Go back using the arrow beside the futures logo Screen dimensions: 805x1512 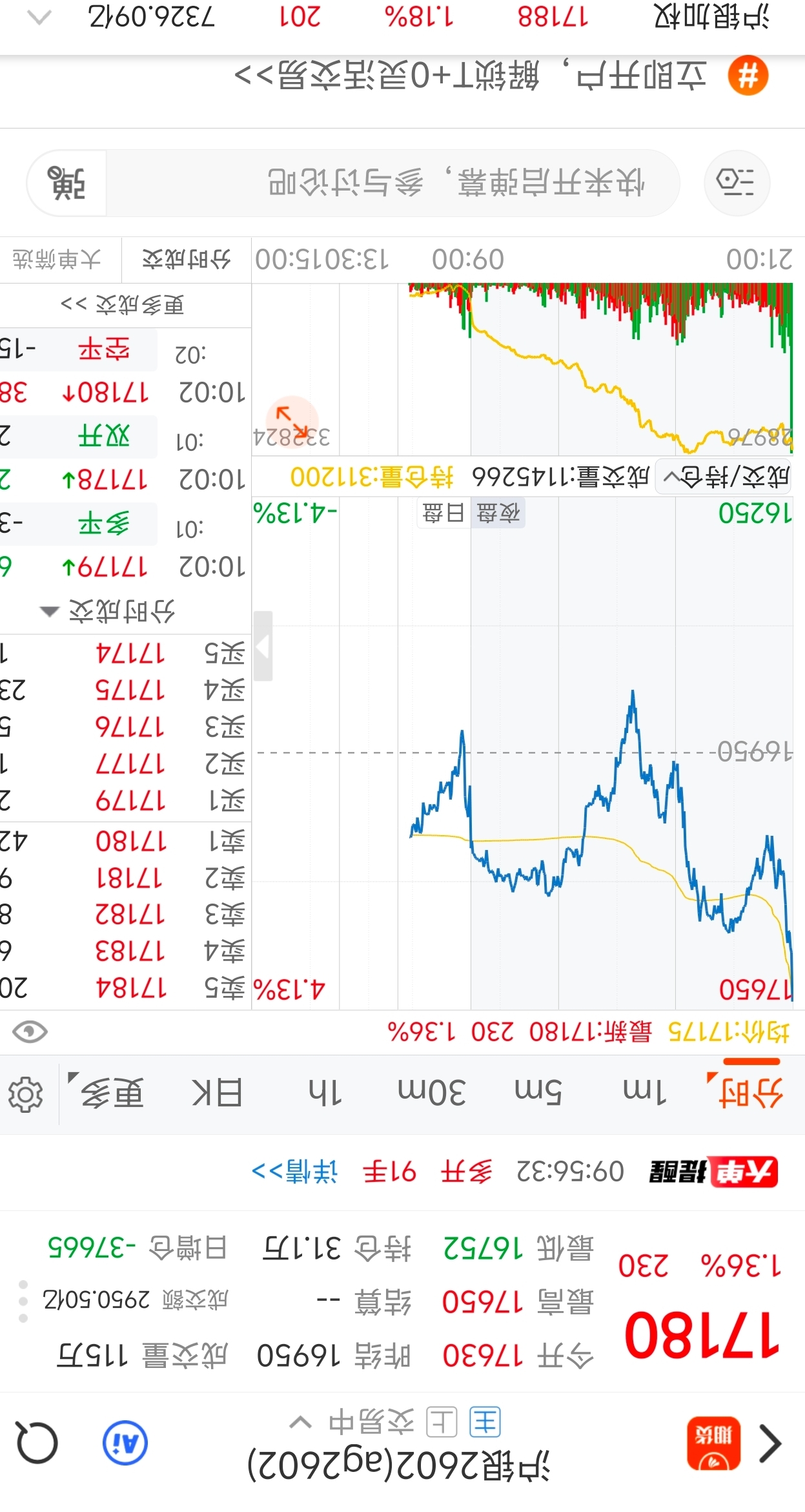click(770, 1443)
